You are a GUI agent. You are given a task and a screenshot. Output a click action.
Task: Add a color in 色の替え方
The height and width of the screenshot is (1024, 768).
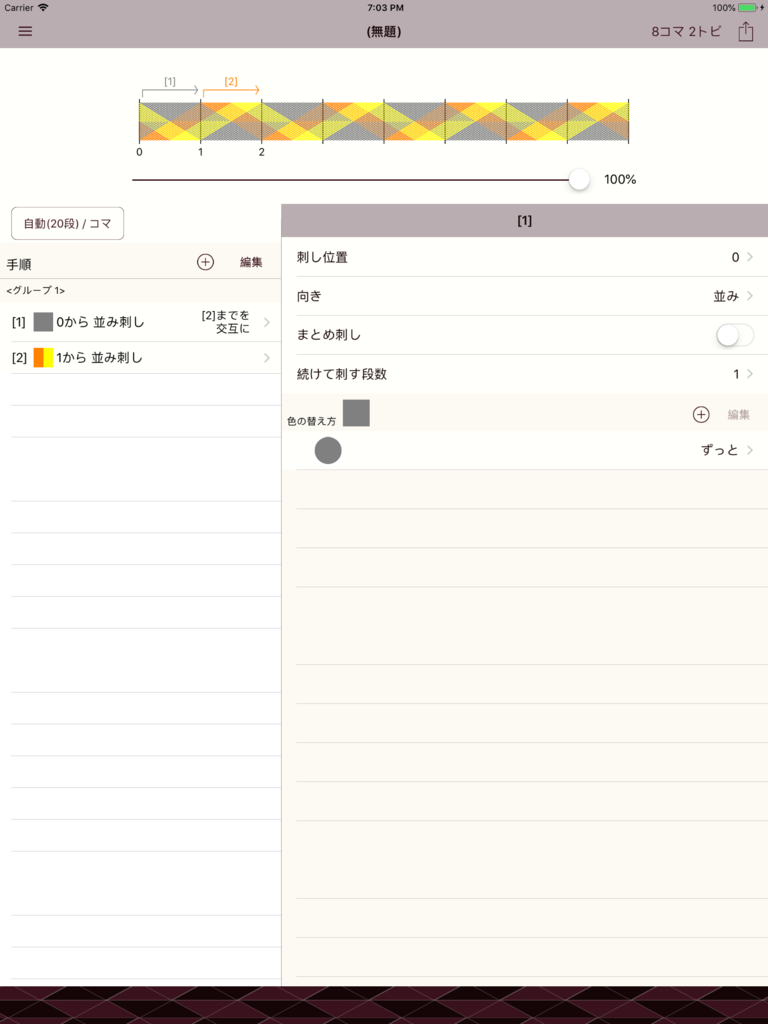[x=701, y=414]
